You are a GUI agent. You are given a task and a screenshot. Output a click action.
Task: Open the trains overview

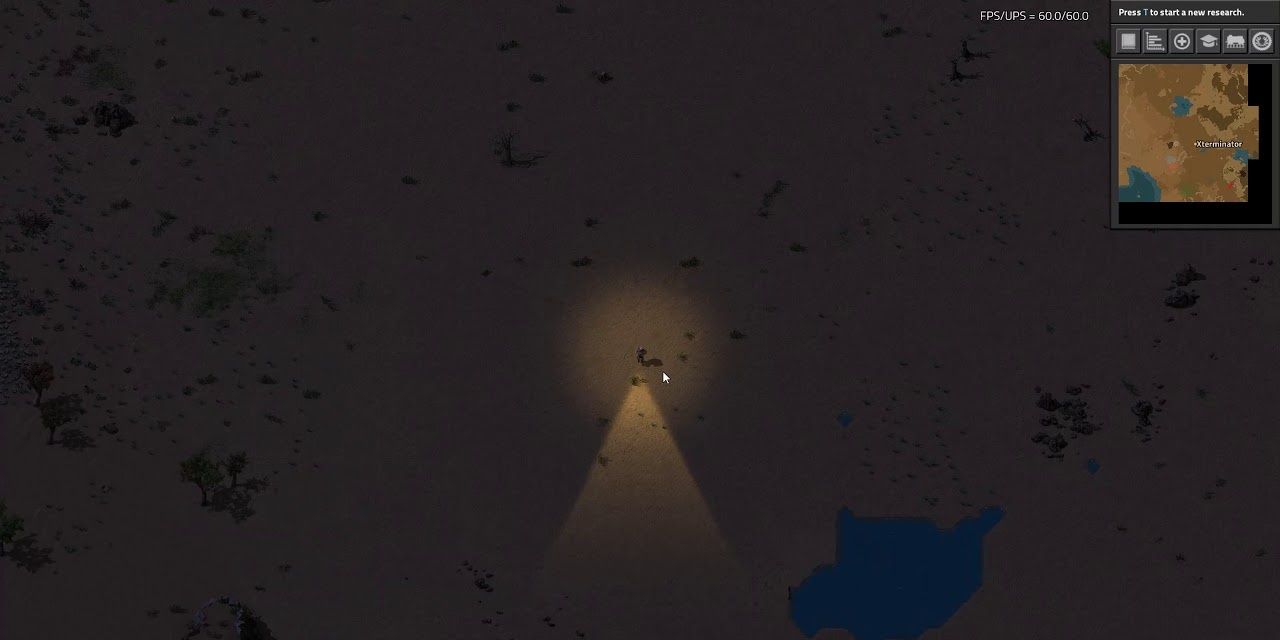coord(1235,41)
